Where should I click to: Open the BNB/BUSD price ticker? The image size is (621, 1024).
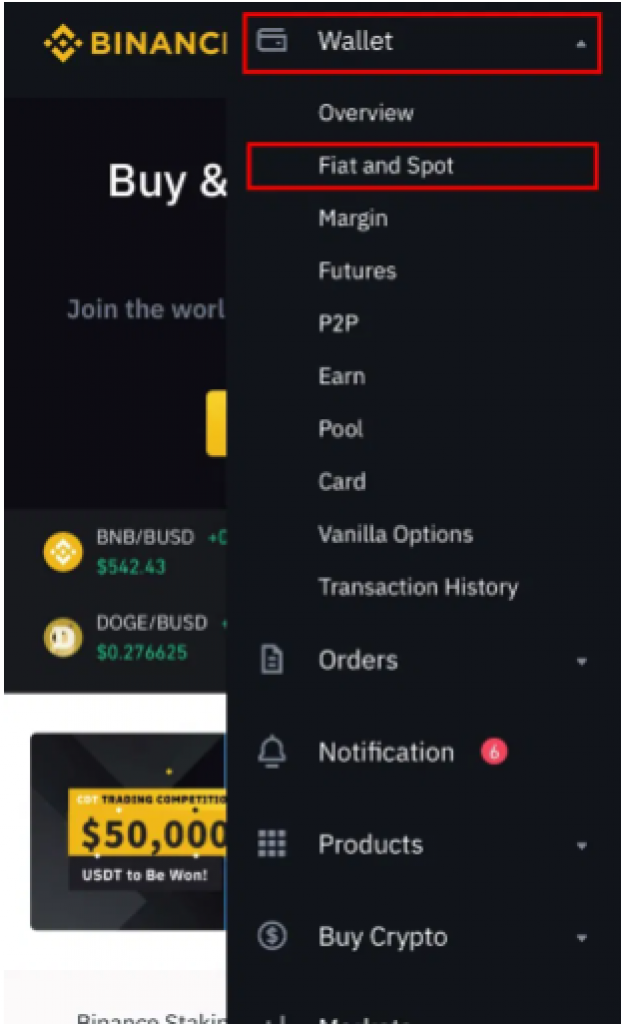click(x=134, y=552)
